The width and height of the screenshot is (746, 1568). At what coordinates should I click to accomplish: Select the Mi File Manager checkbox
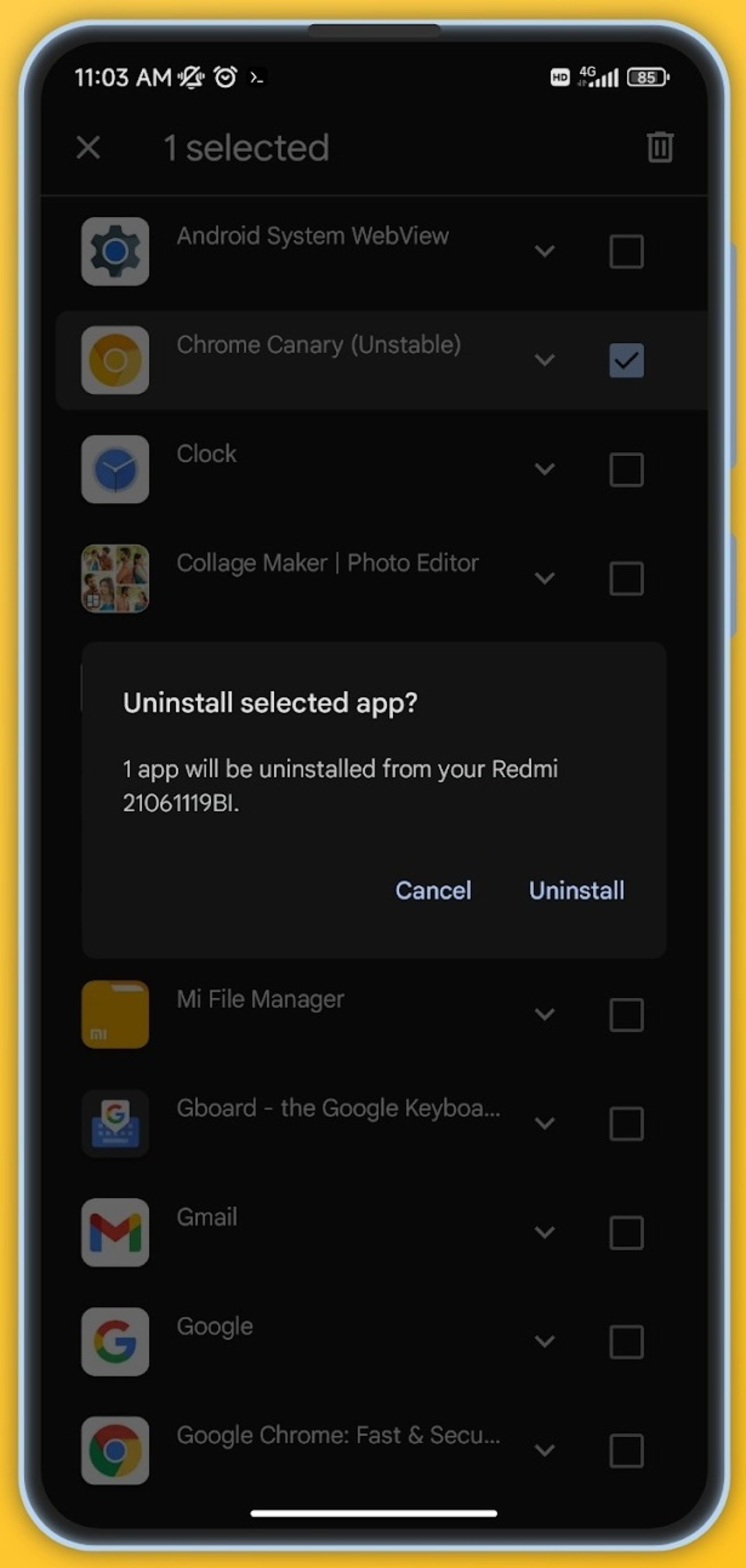coord(626,1015)
